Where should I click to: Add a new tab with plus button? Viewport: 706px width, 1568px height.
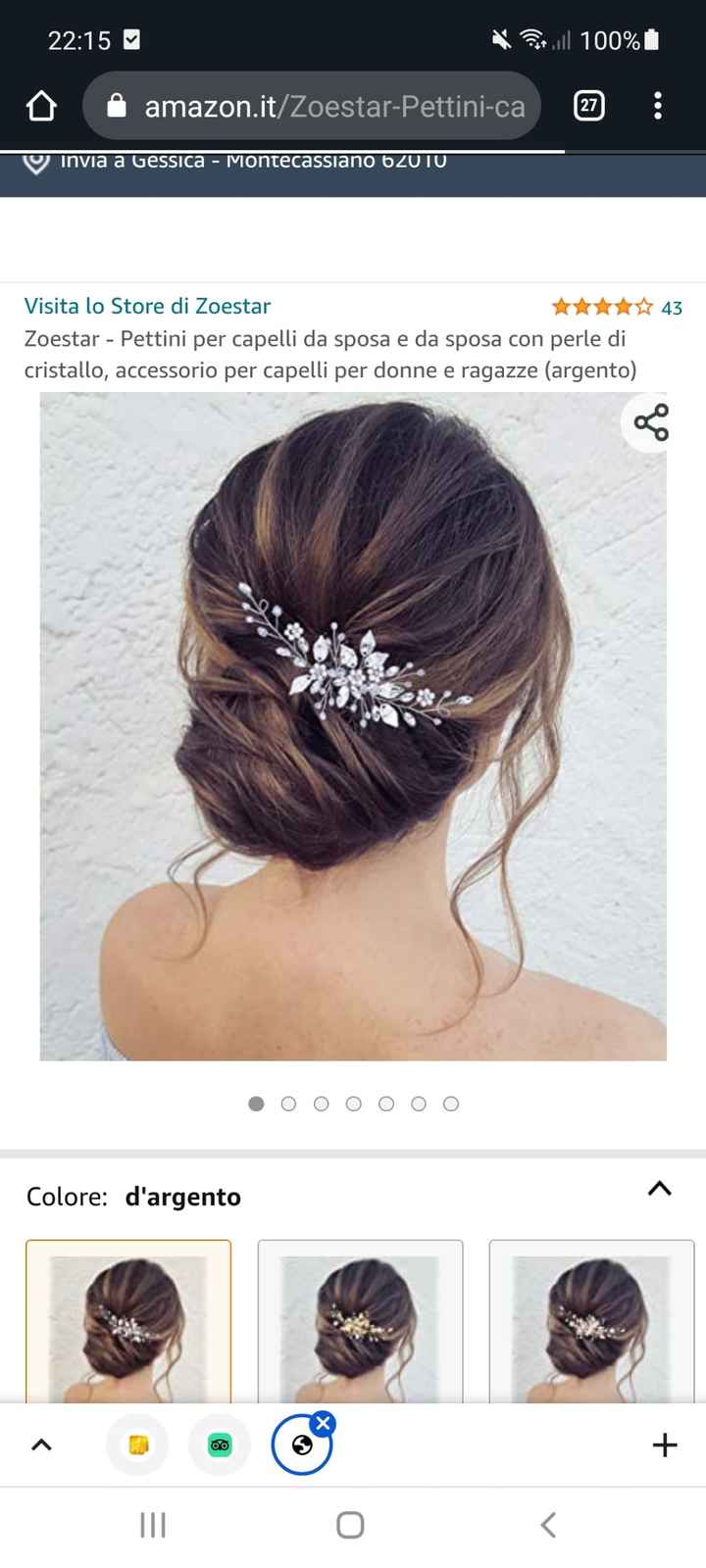coord(664,1445)
